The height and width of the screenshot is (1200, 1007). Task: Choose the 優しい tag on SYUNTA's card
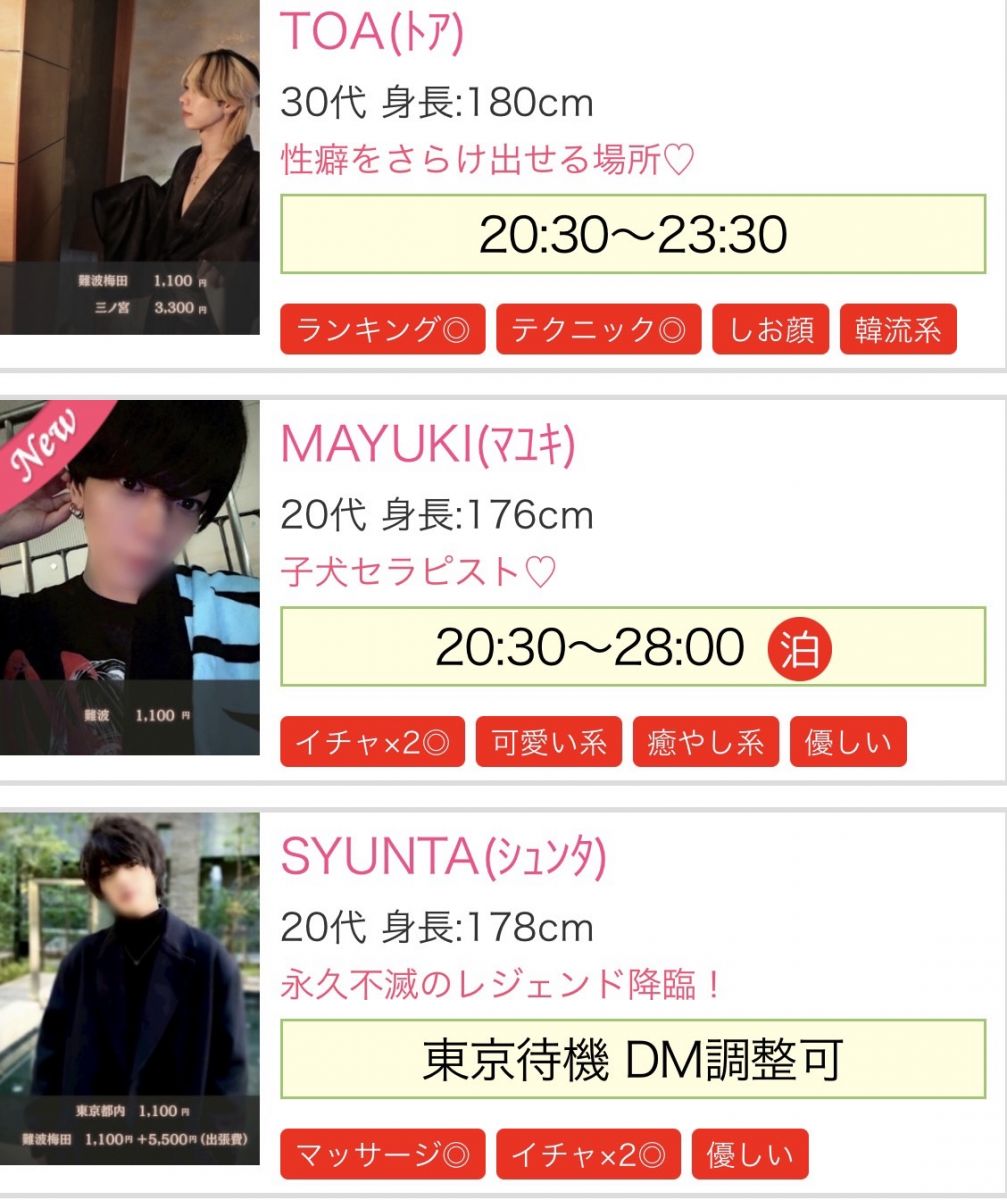749,1155
